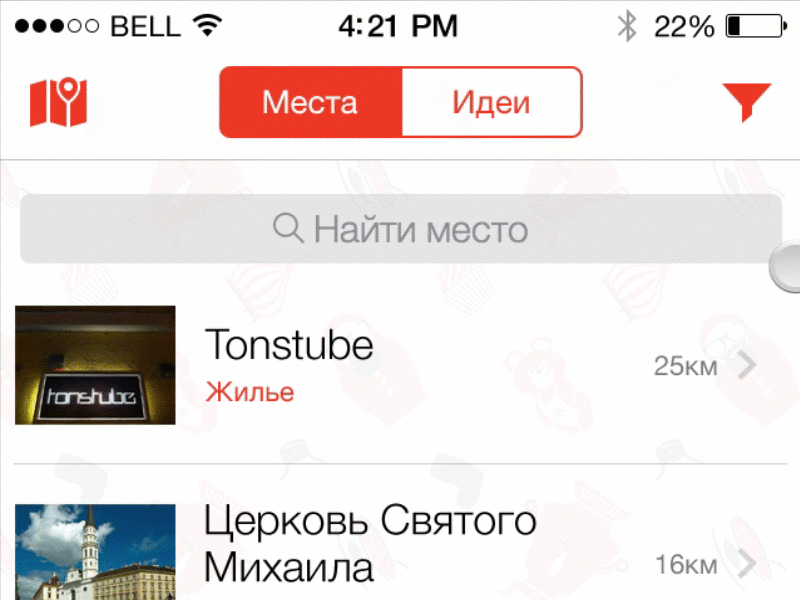Open the map view icon
The width and height of the screenshot is (800, 600).
59,103
